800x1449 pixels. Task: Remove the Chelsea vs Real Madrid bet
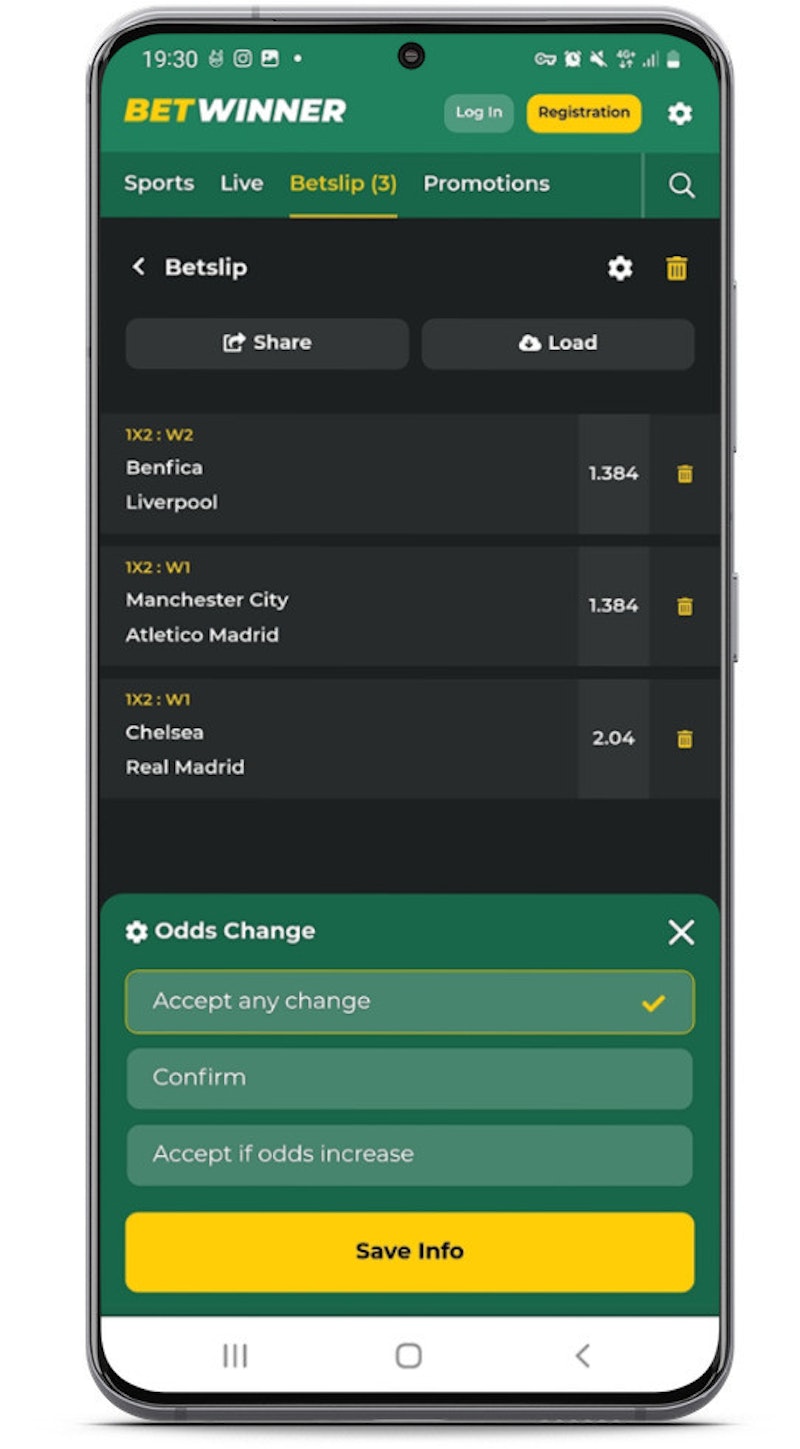685,739
